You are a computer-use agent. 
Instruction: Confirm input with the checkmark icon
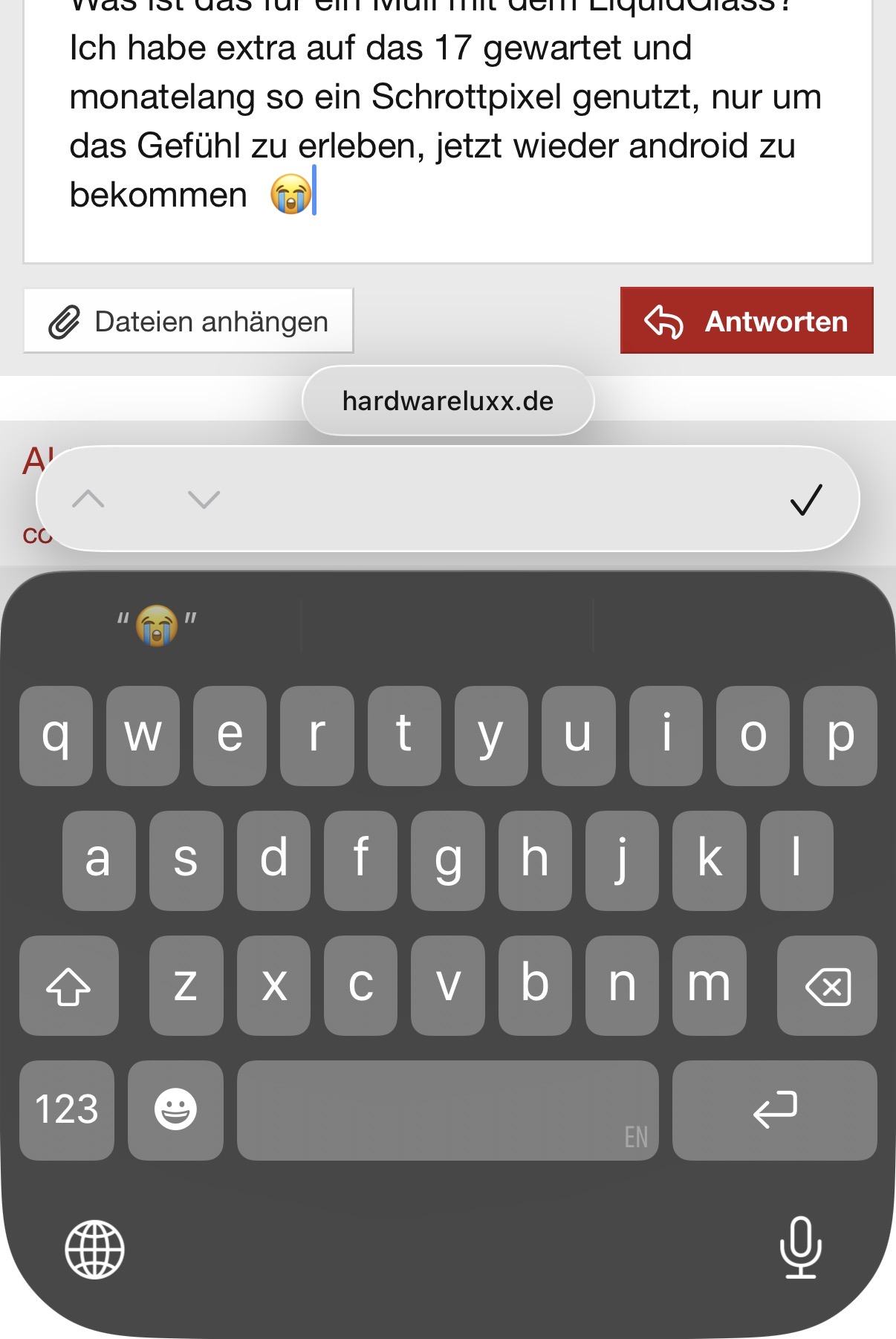tap(806, 499)
